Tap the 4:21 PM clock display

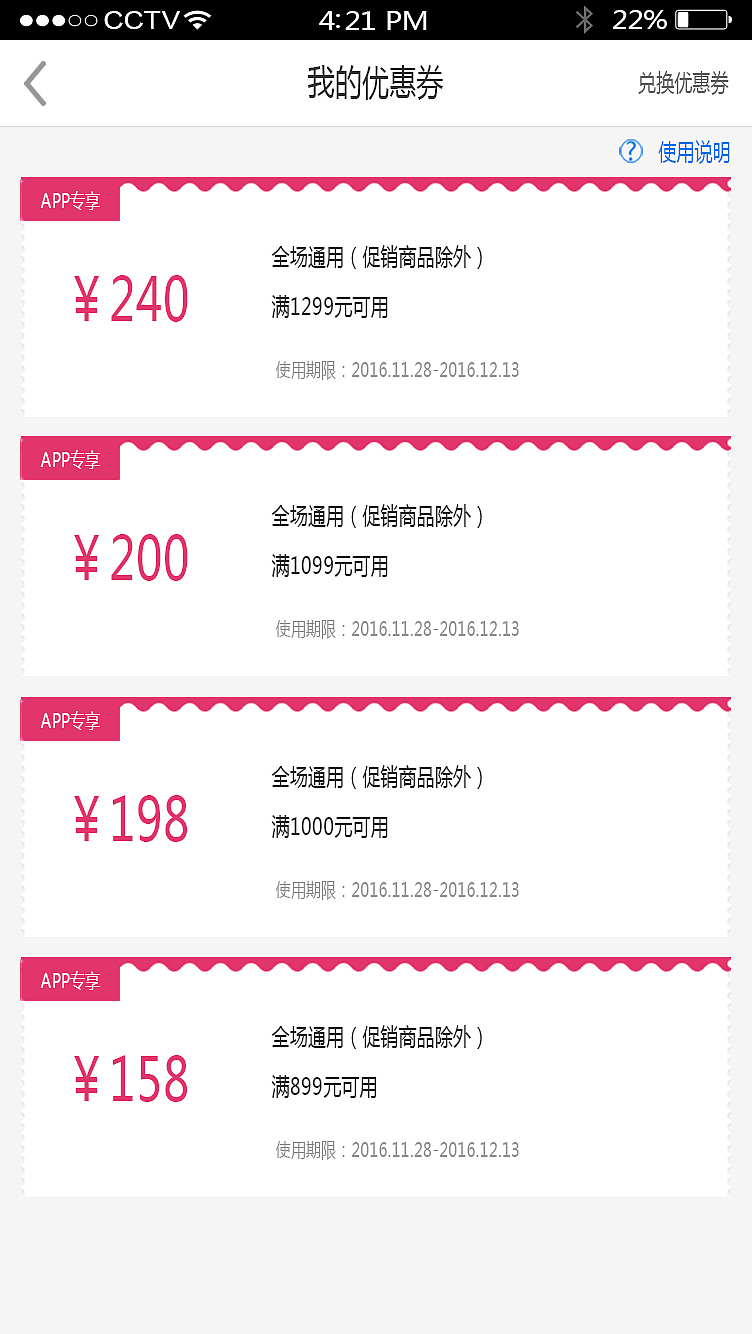click(373, 19)
